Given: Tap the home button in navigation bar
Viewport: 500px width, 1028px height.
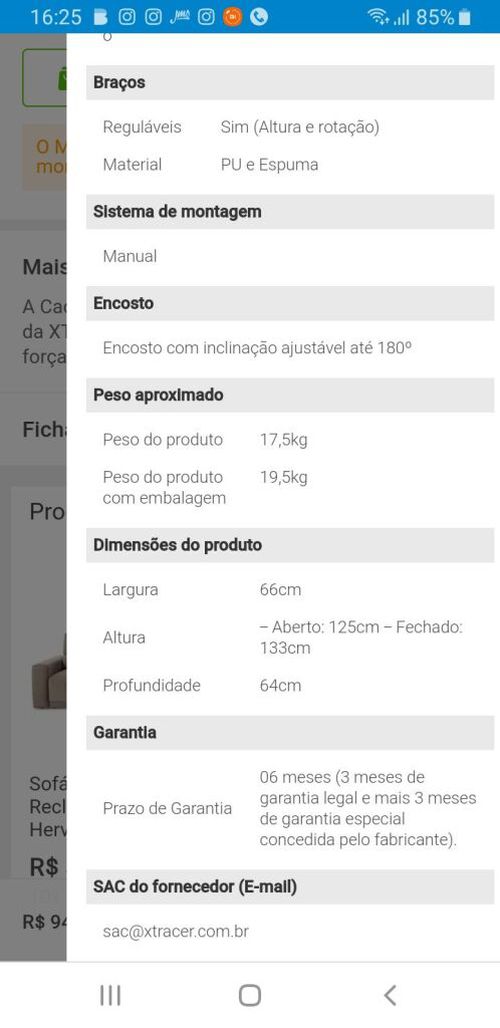Looking at the screenshot, I should 250,995.
